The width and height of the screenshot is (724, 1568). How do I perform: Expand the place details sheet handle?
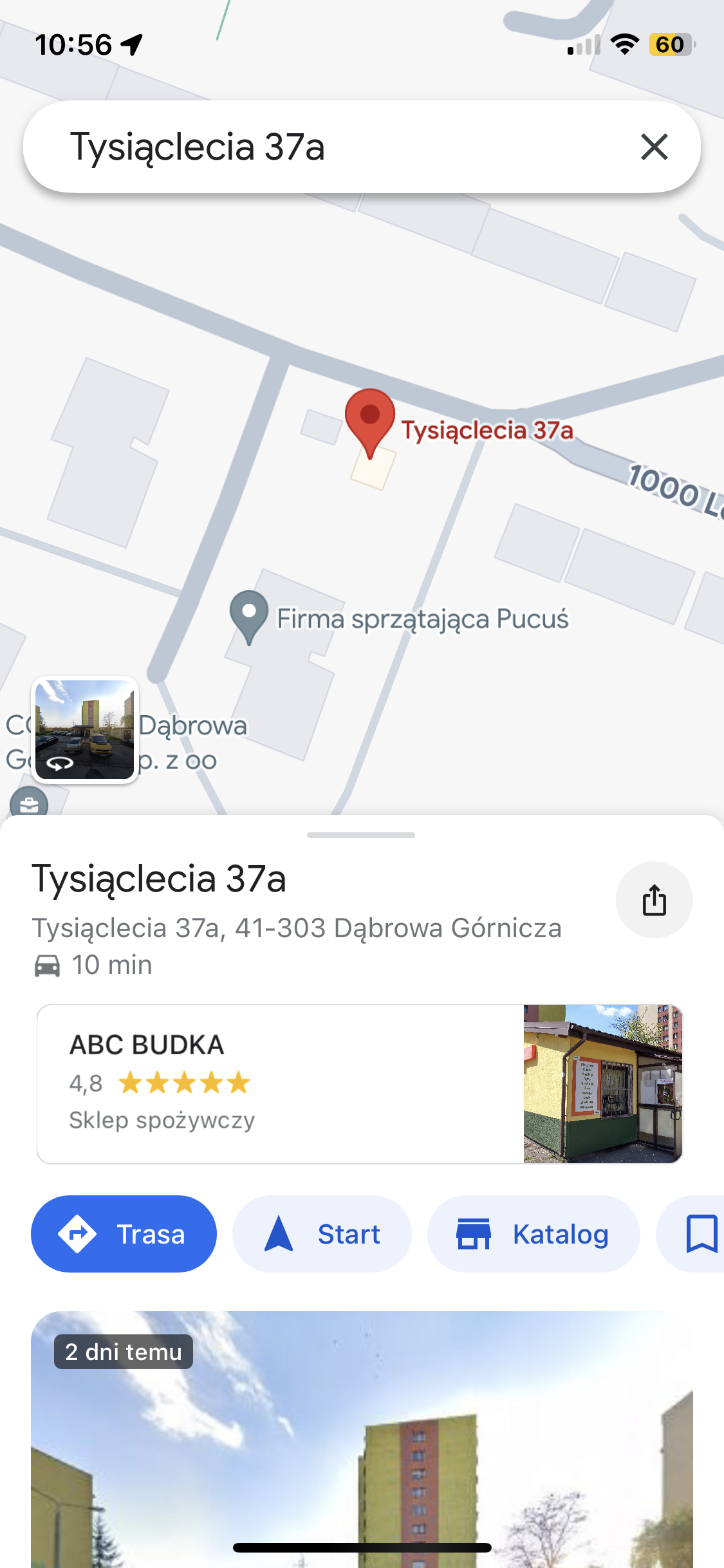pyautogui.click(x=361, y=835)
